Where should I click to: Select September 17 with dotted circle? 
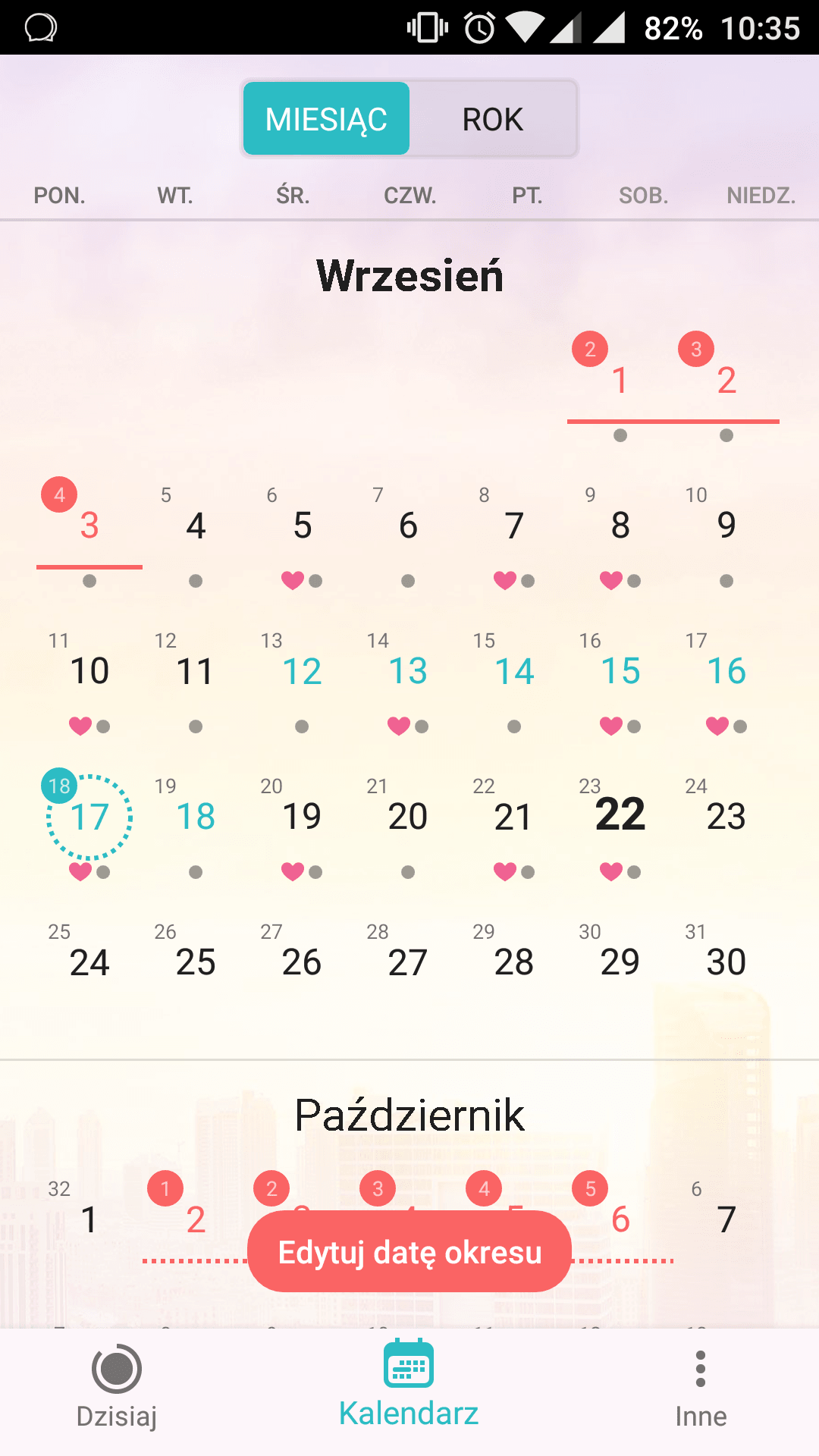pos(89,817)
